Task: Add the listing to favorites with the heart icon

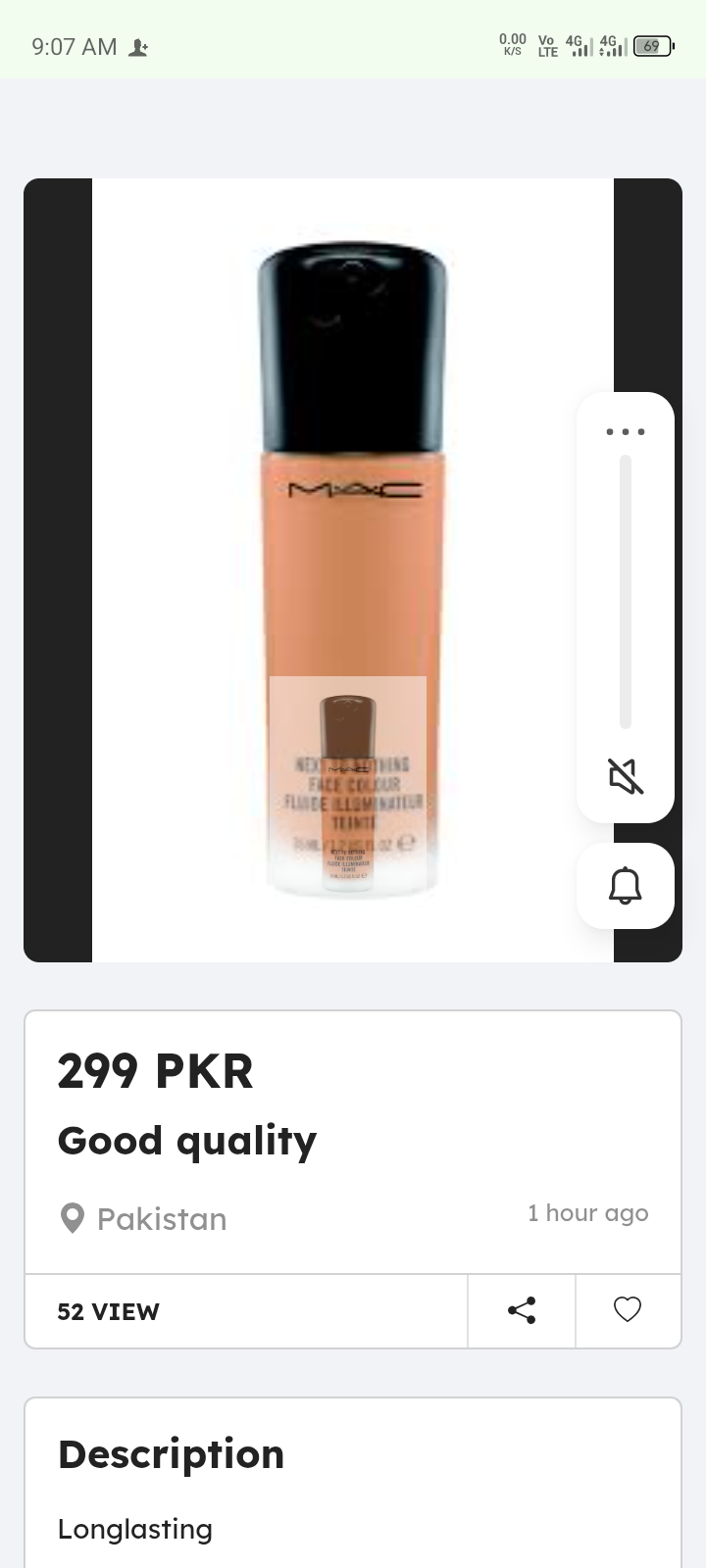Action: coord(628,1310)
